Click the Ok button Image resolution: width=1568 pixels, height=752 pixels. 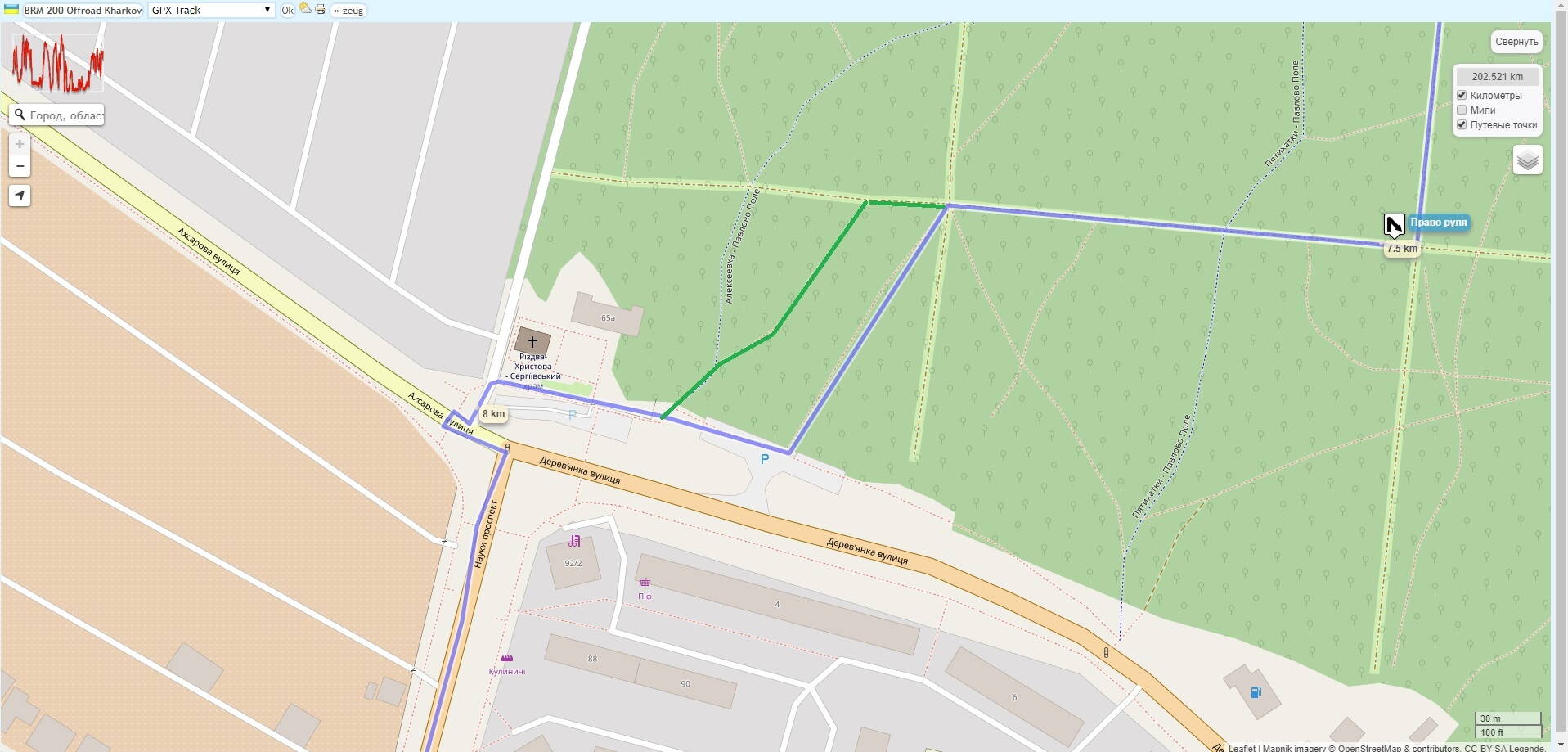click(287, 11)
